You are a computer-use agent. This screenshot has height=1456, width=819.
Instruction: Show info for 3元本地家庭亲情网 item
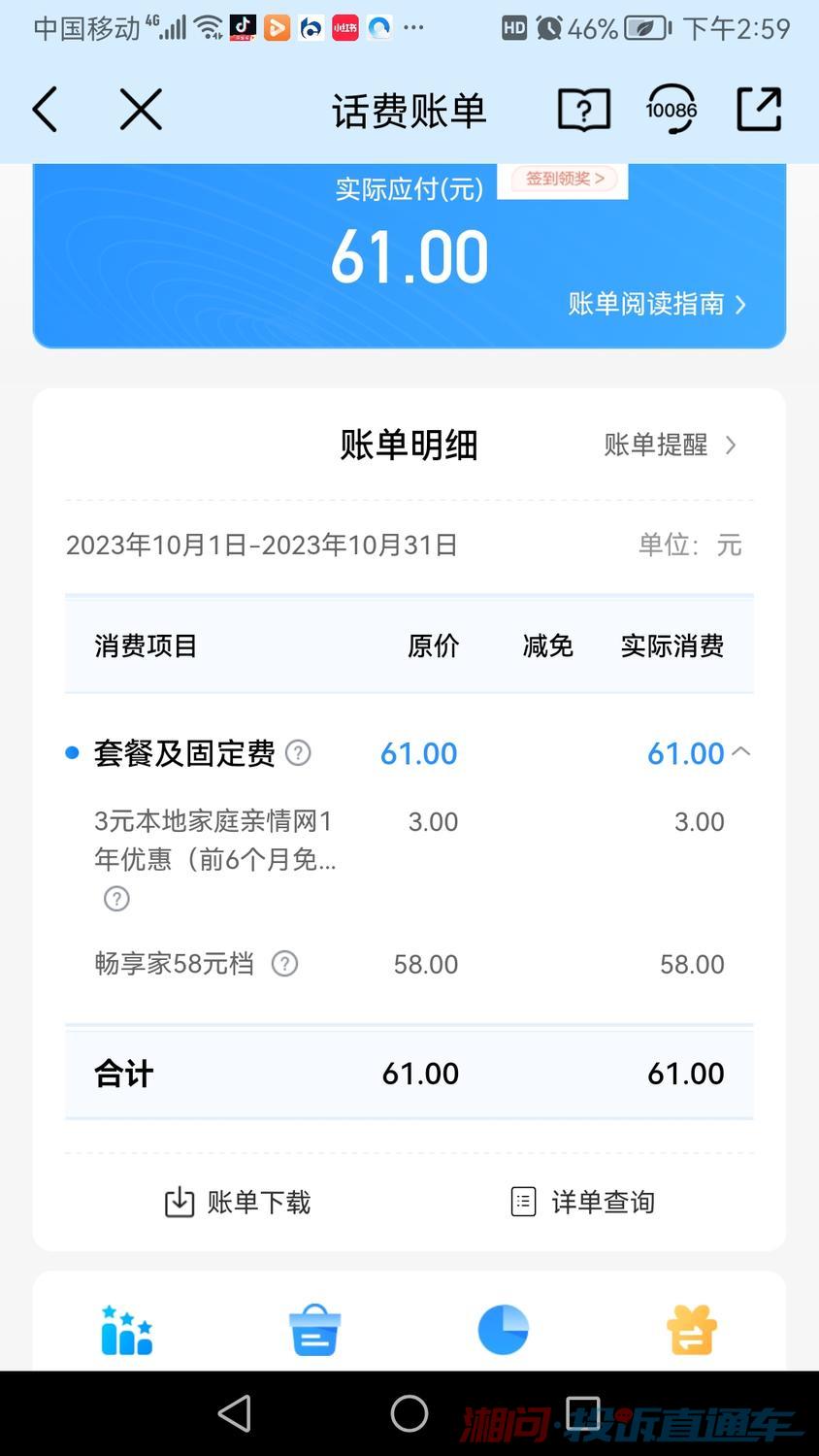coord(116,899)
